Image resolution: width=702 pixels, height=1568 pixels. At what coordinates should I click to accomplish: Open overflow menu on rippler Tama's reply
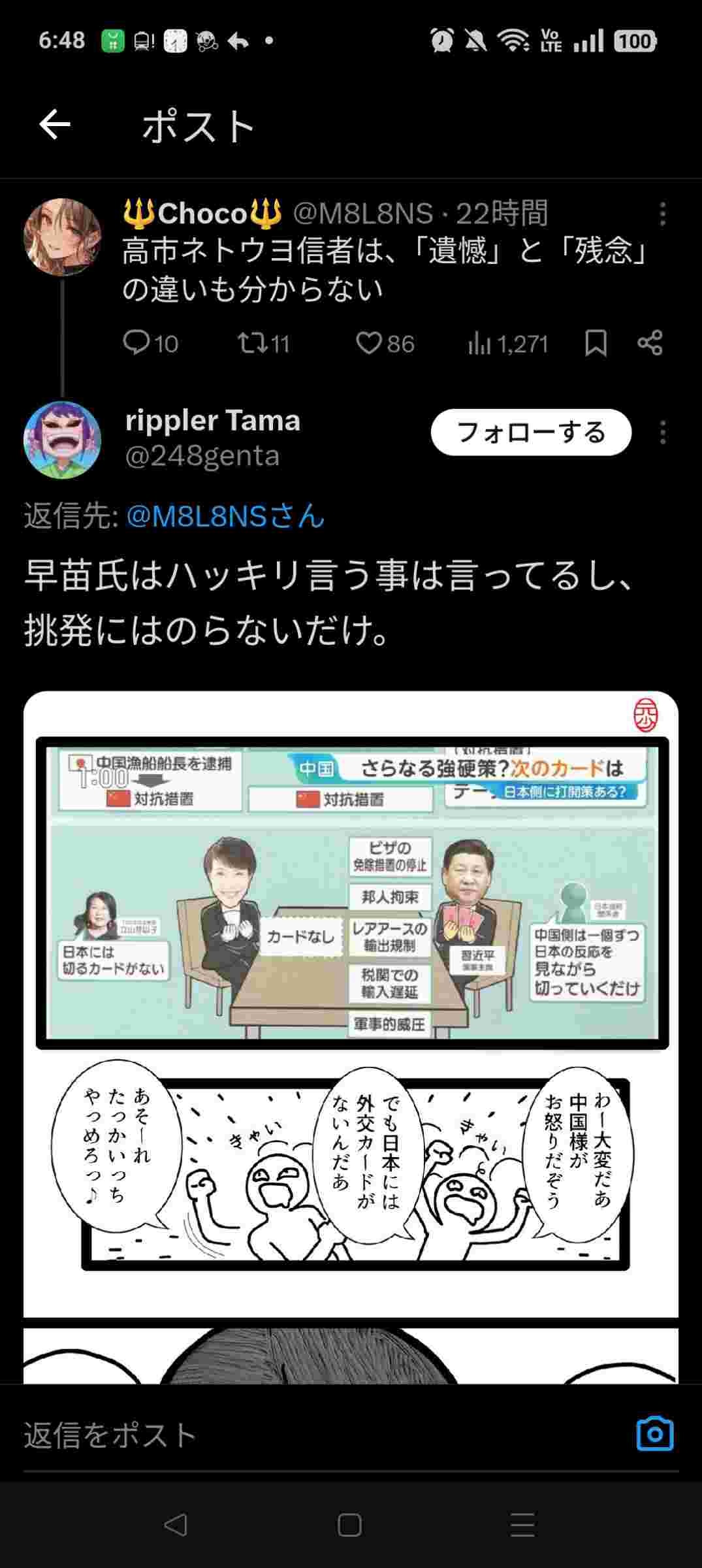[662, 432]
